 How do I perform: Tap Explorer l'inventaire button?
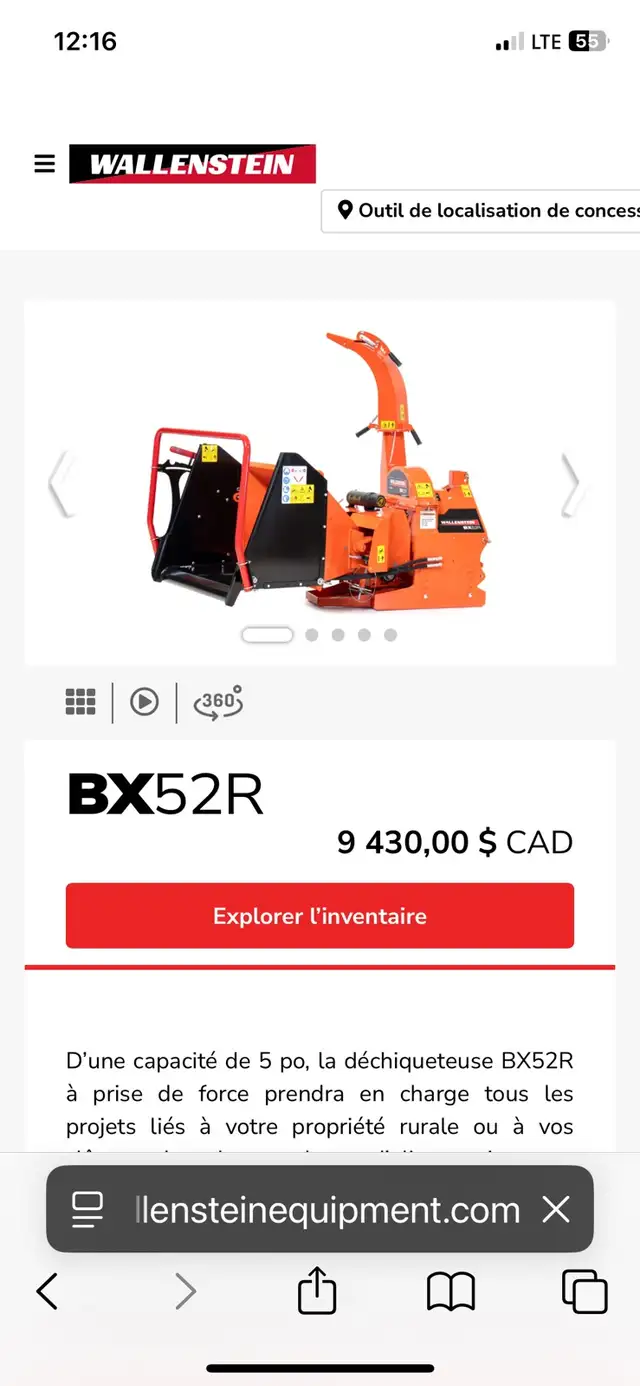(x=320, y=916)
